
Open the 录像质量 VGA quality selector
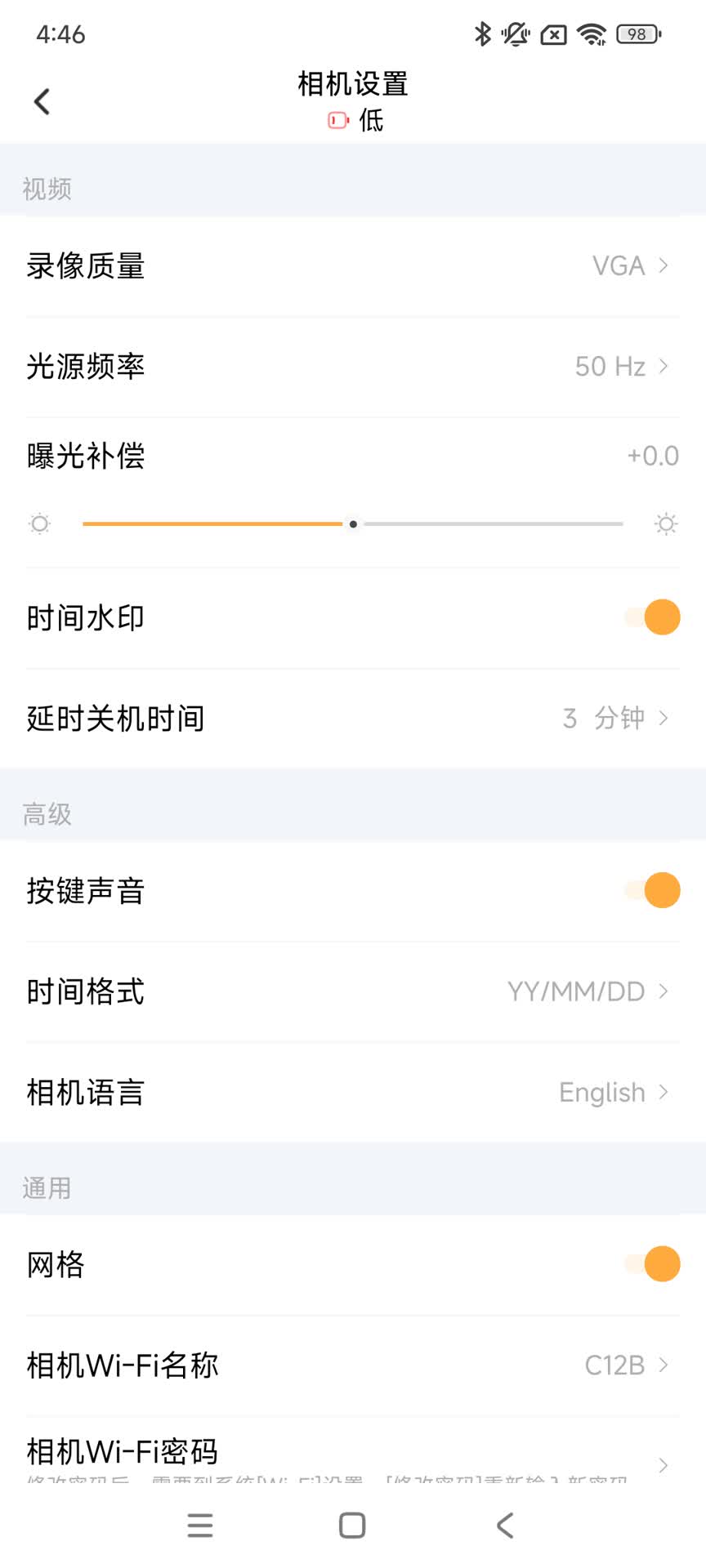click(x=351, y=265)
